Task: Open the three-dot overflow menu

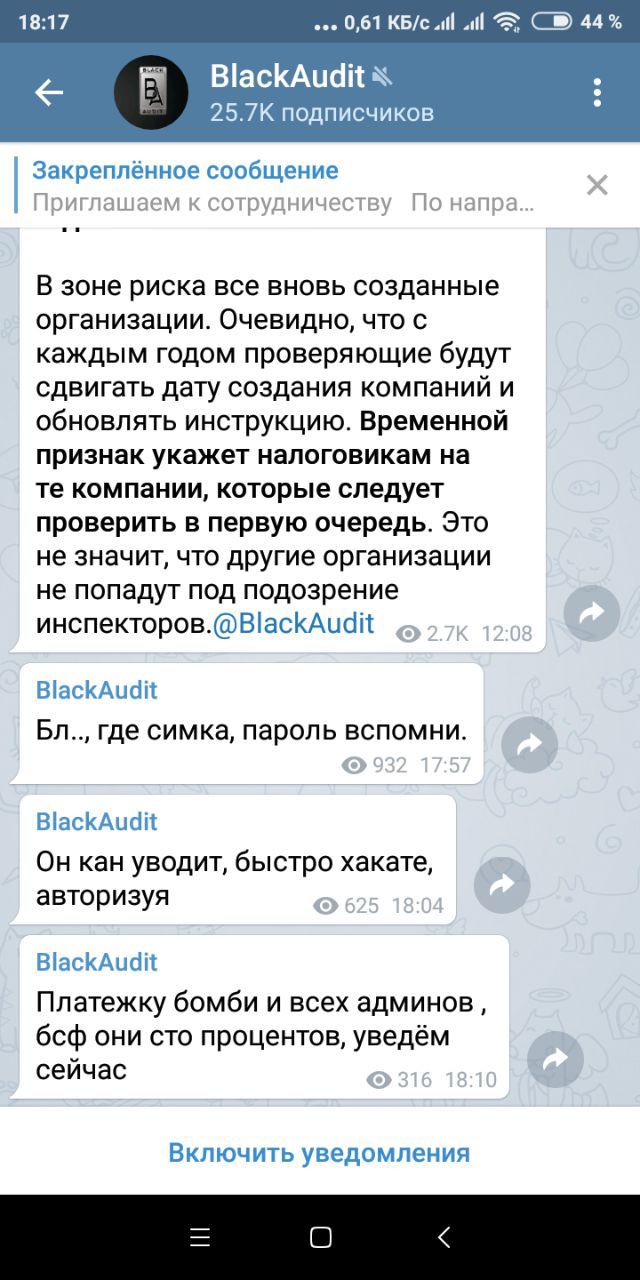Action: (597, 93)
